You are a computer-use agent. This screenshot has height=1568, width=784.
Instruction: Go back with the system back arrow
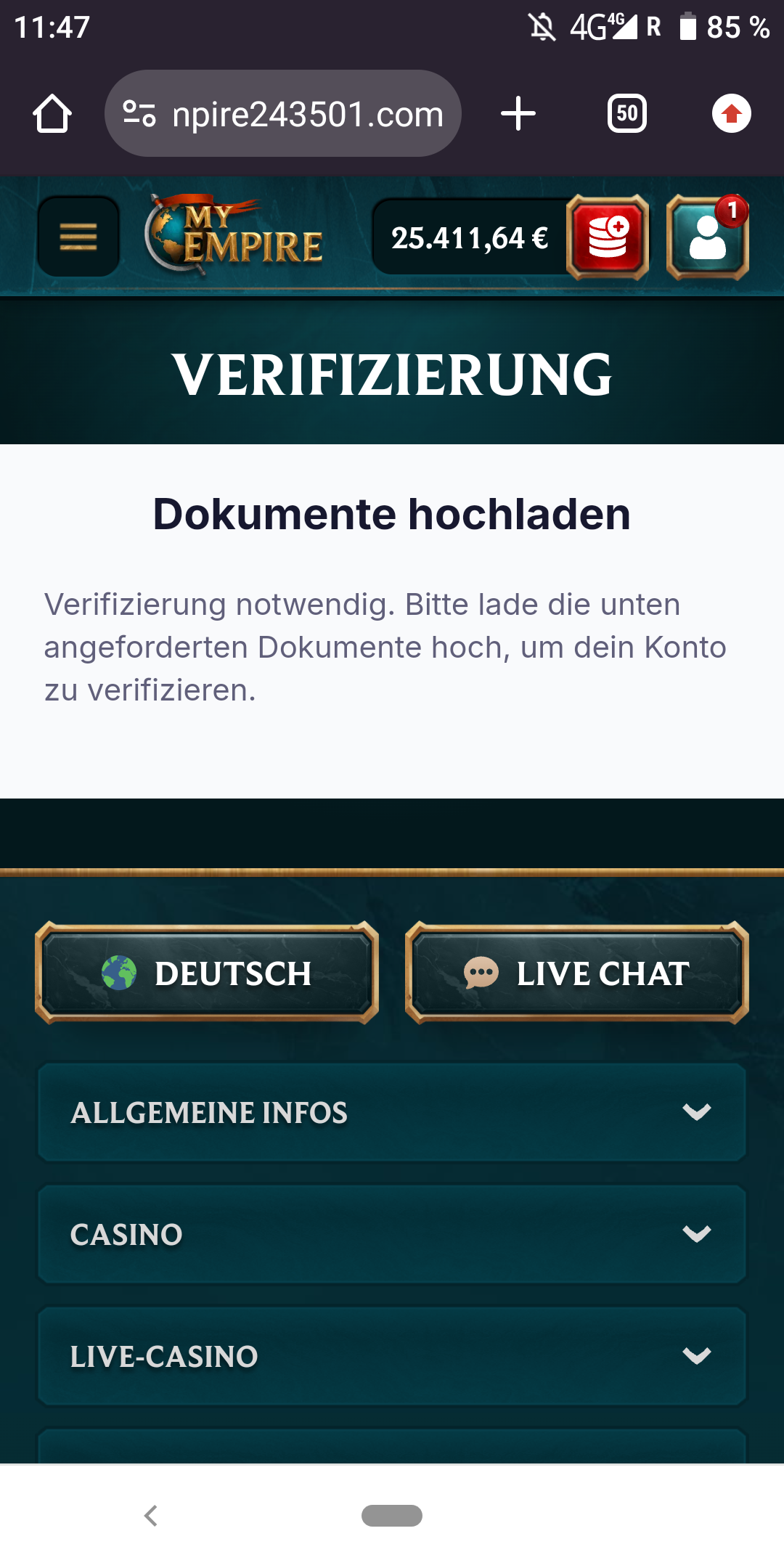[x=151, y=1516]
